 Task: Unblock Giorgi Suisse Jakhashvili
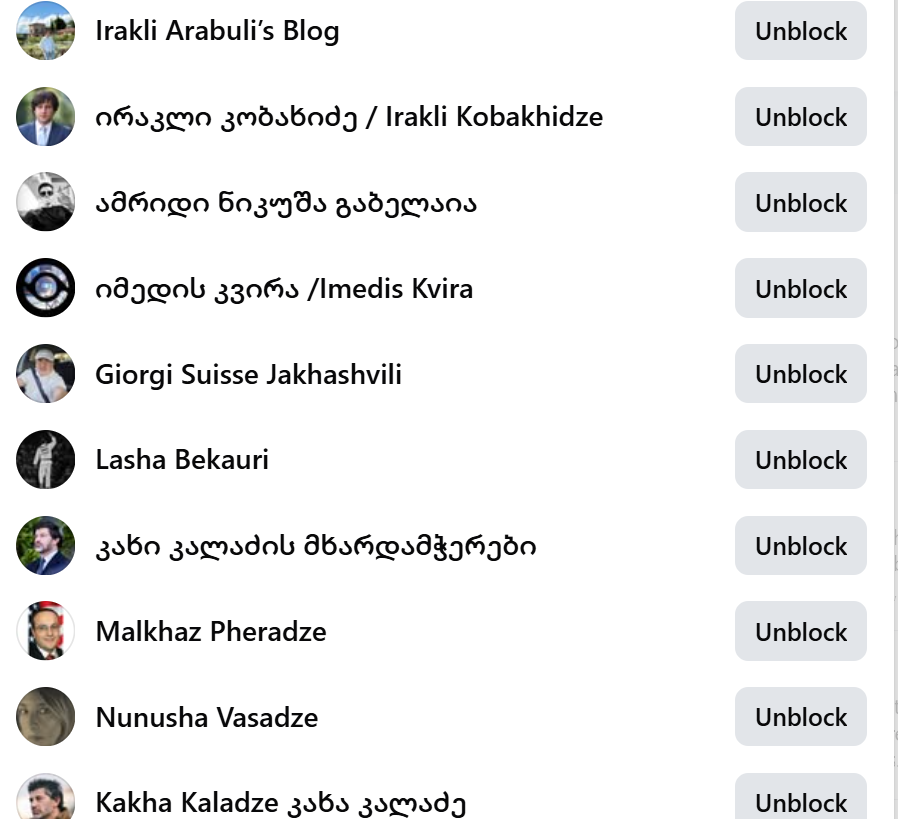800,375
